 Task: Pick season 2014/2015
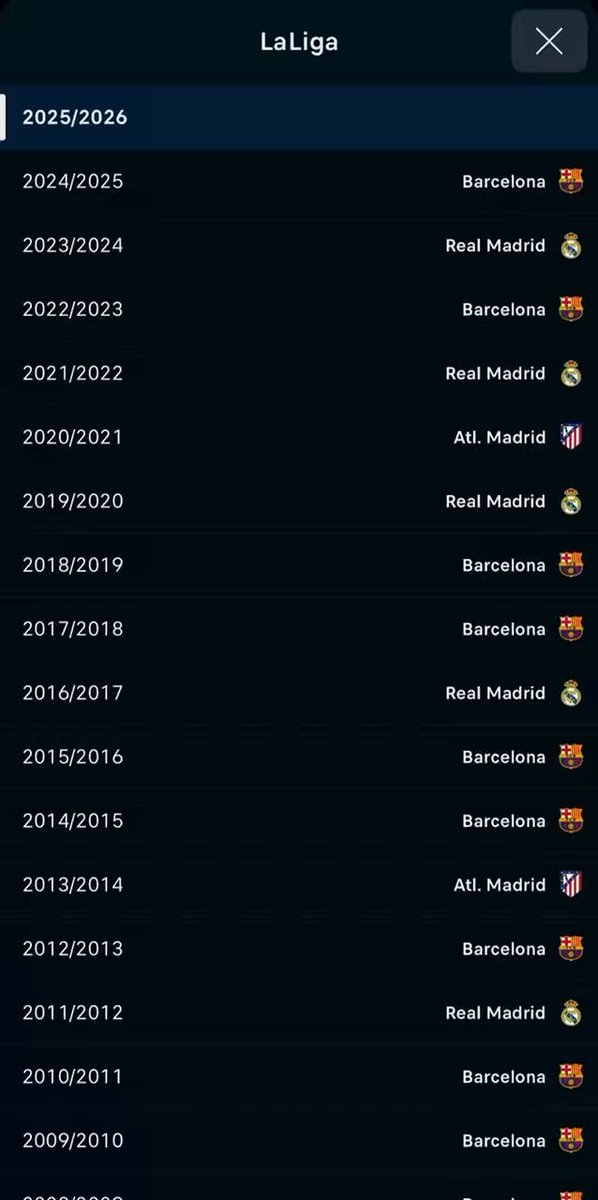299,821
